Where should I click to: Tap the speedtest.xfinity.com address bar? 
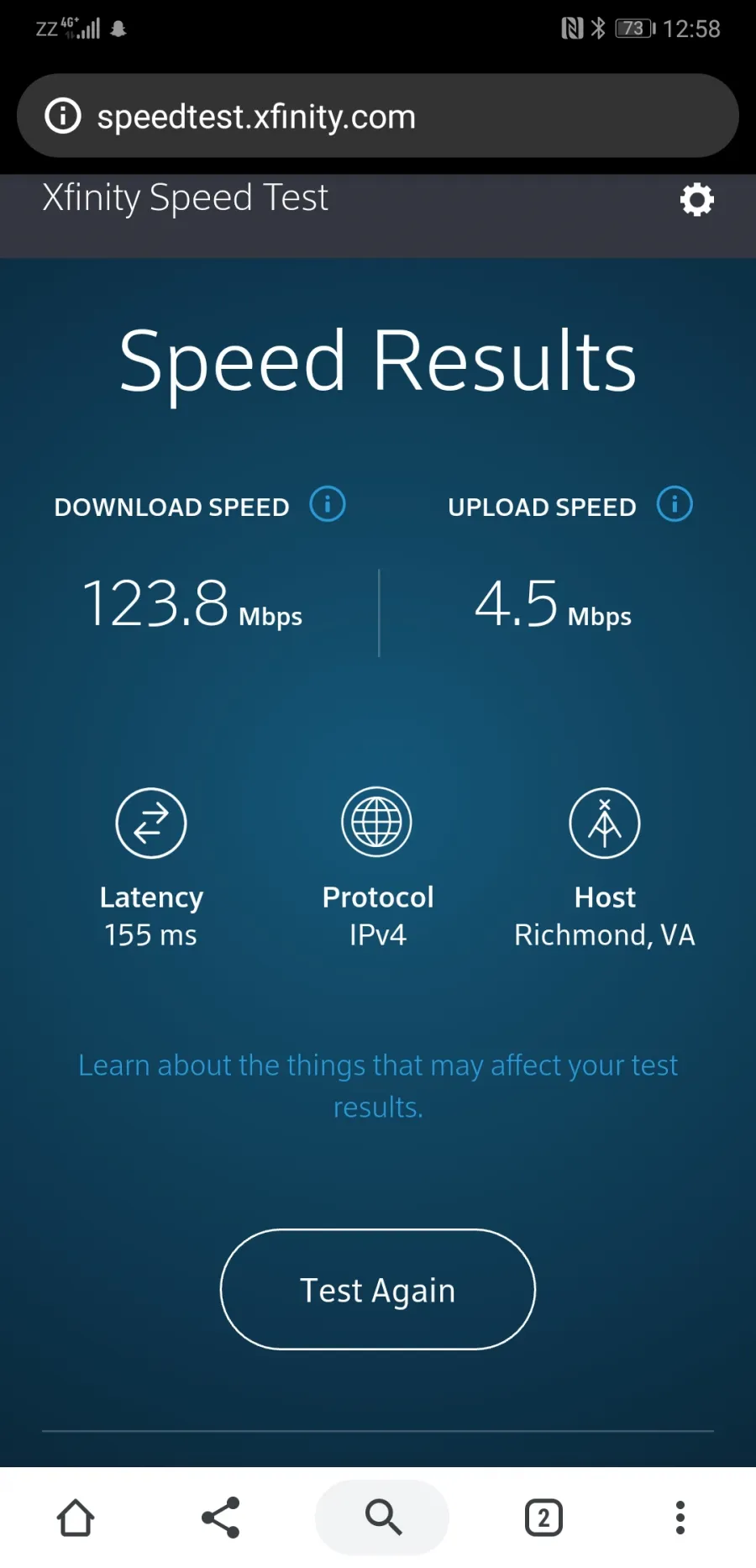[378, 116]
